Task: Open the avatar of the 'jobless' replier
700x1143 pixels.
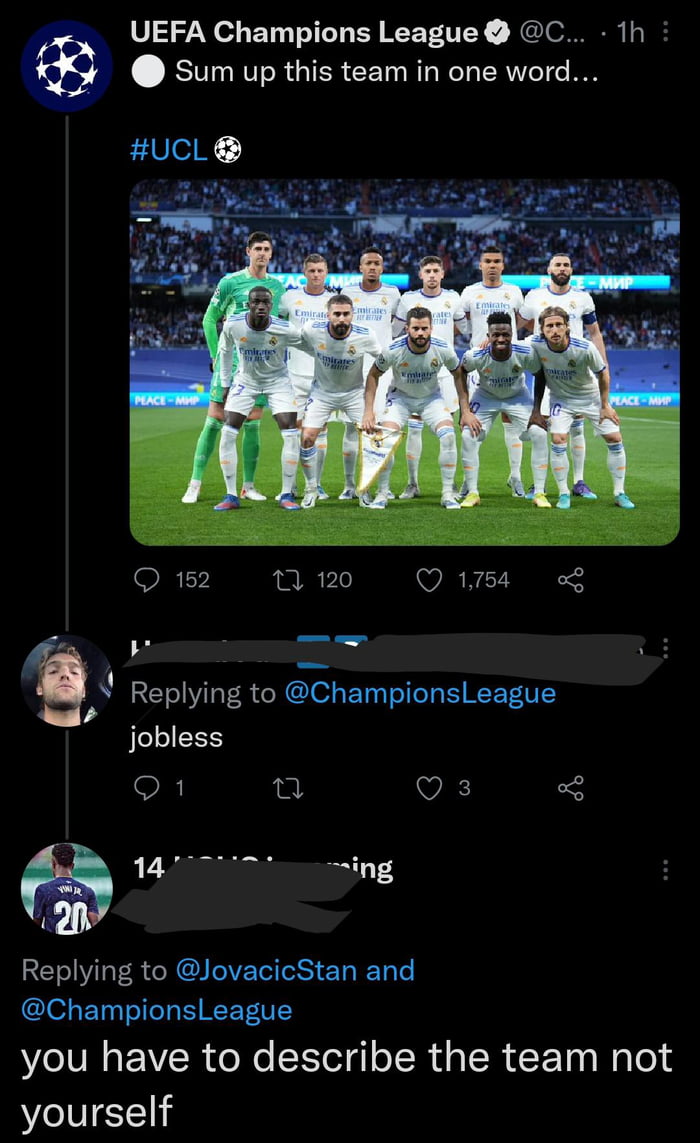Action: 66,680
